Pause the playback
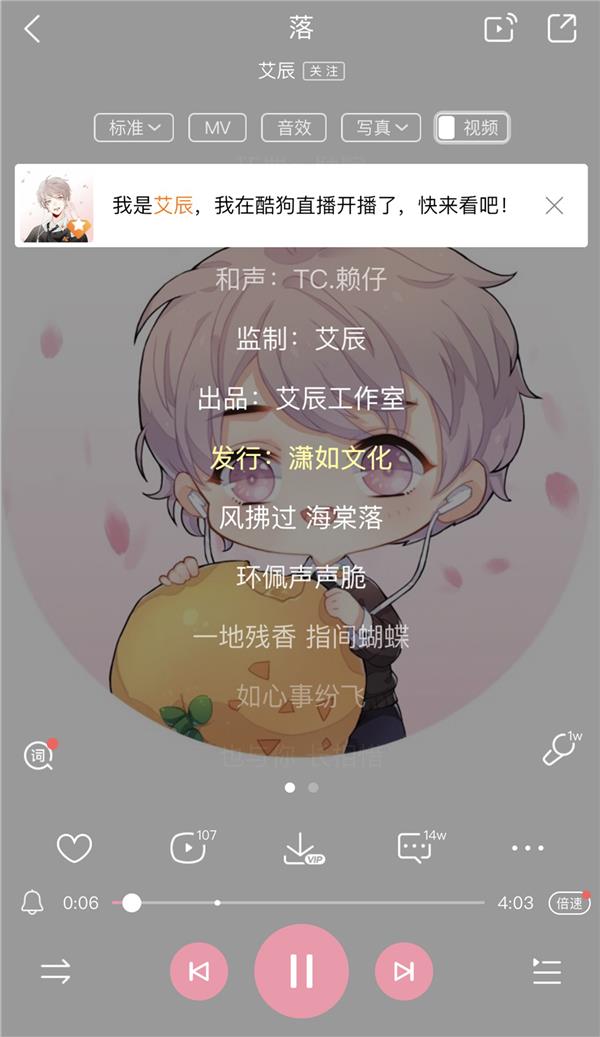 coord(301,970)
